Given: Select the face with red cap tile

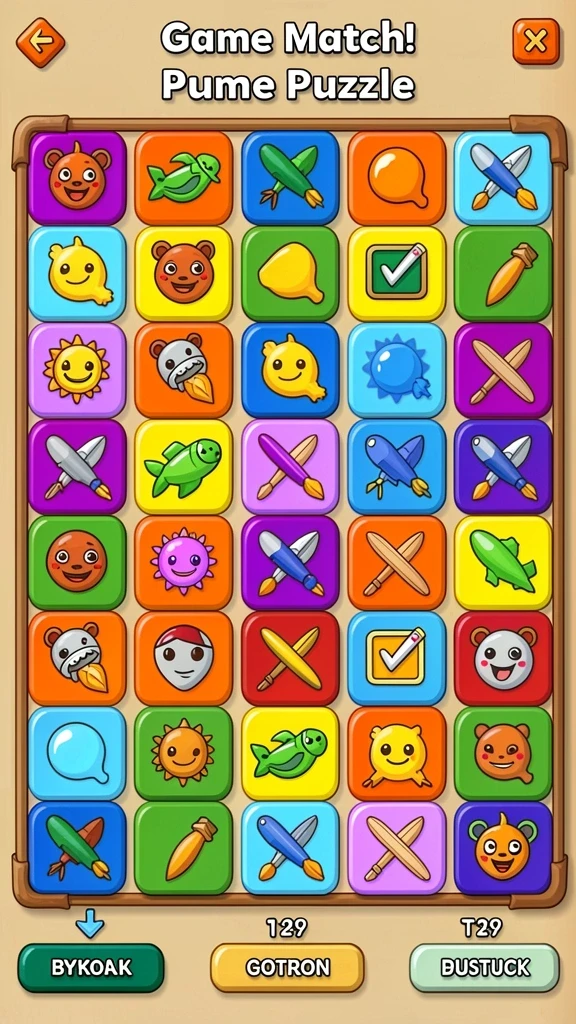Looking at the screenshot, I should point(184,658).
